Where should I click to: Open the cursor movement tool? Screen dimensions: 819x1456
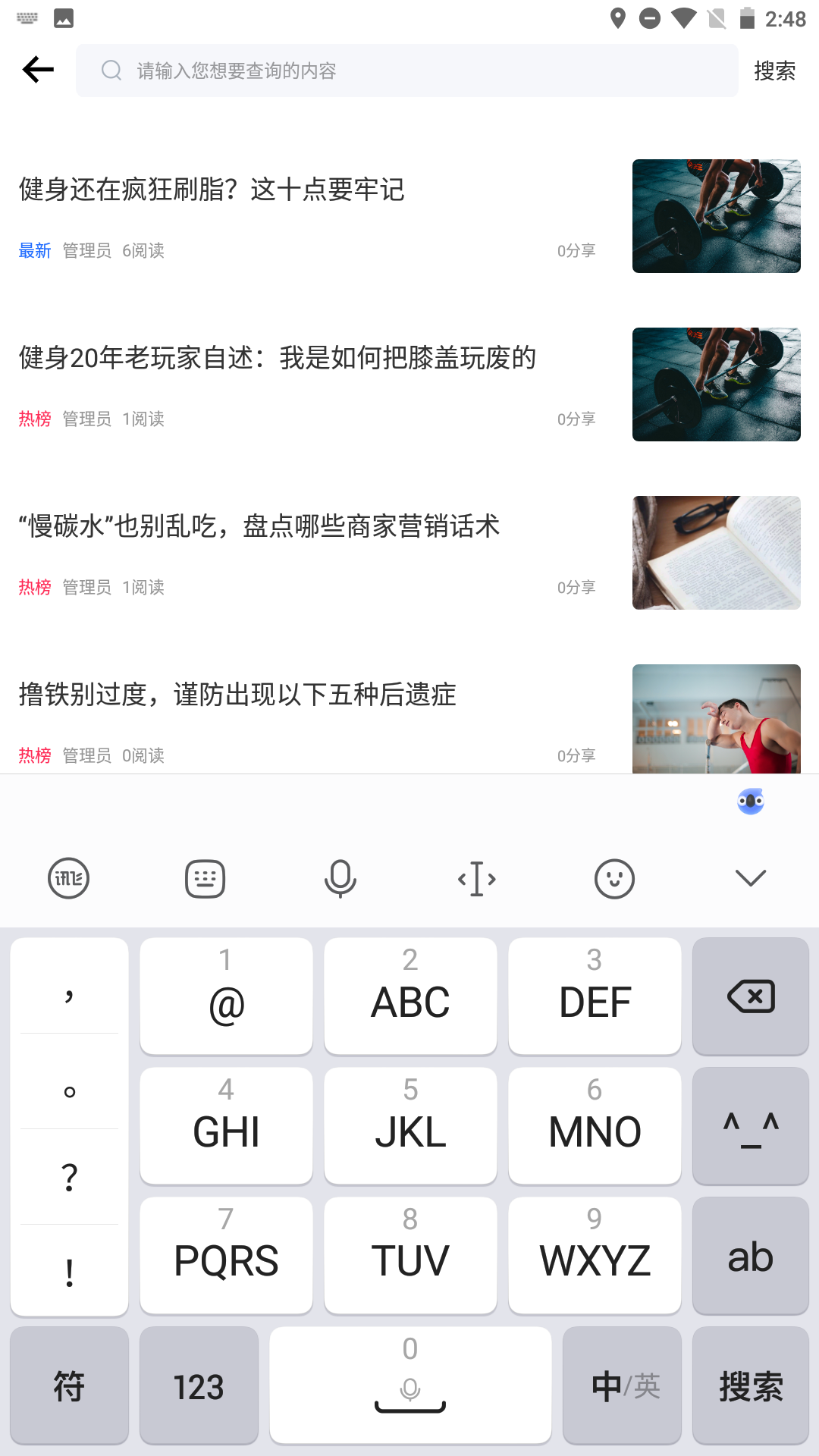coord(477,879)
